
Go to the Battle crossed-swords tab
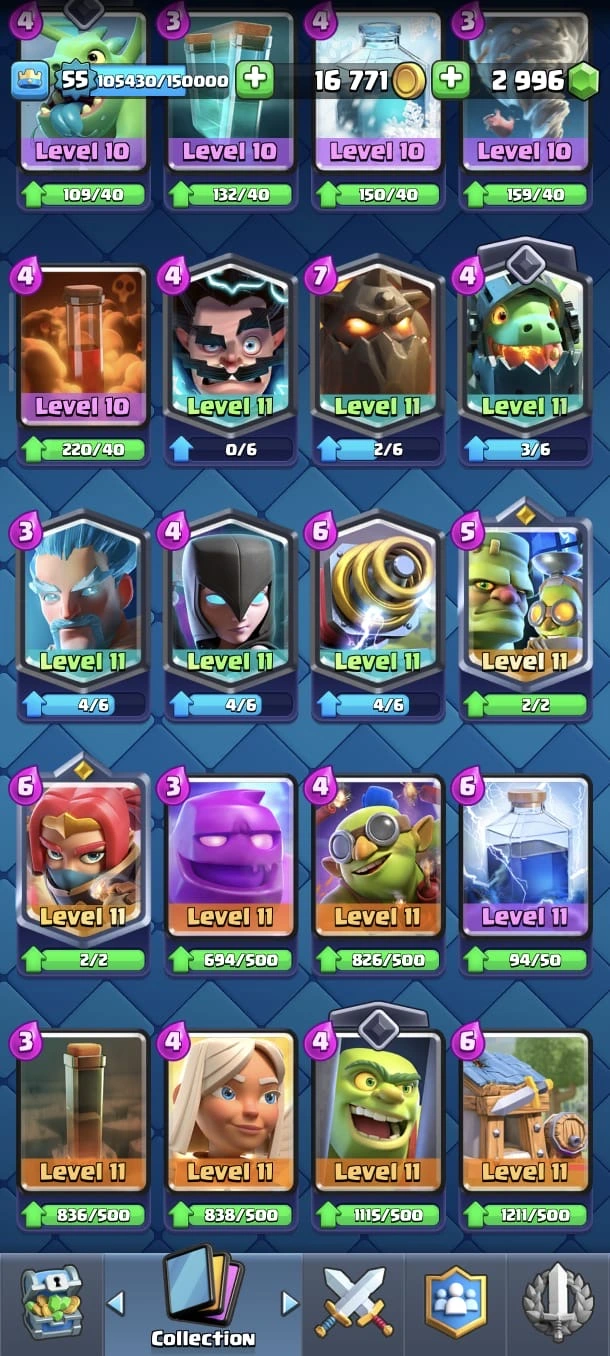[x=353, y=1302]
